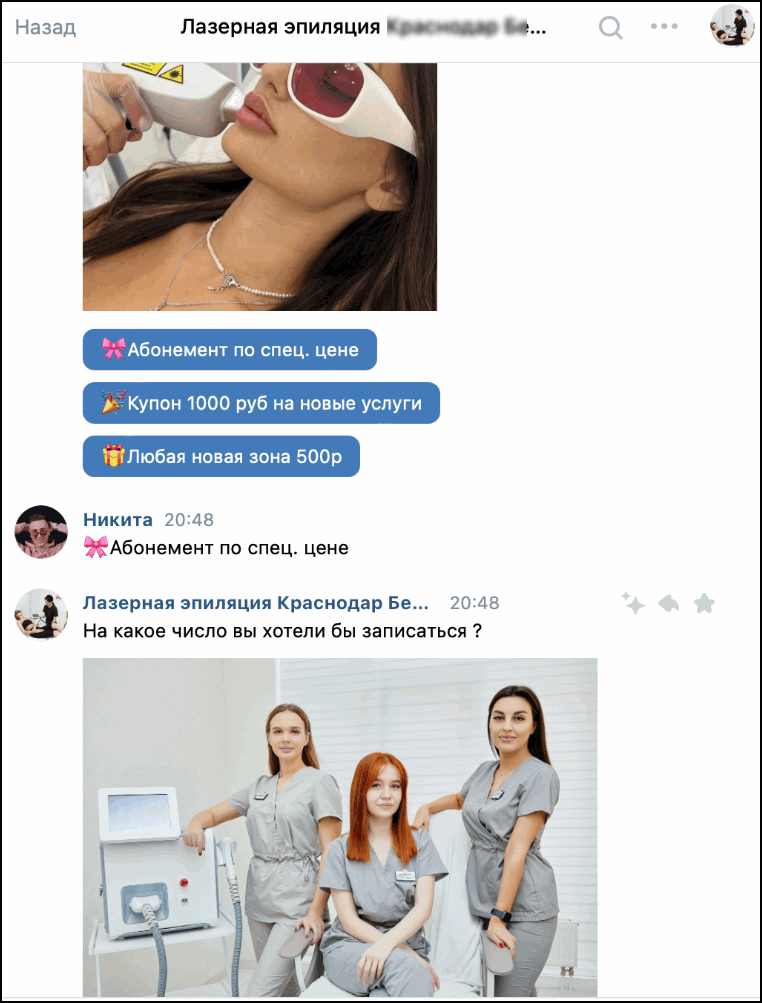The image size is (762, 1003).
Task: Reply to the community's message
Action: tap(668, 603)
